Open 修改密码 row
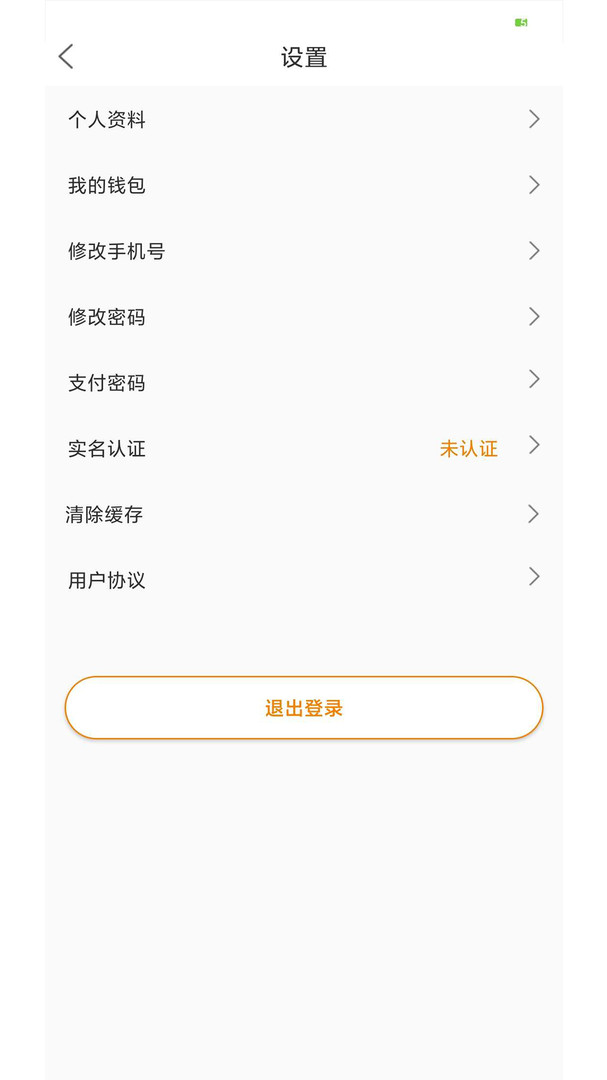Image resolution: width=607 pixels, height=1080 pixels. coord(303,317)
